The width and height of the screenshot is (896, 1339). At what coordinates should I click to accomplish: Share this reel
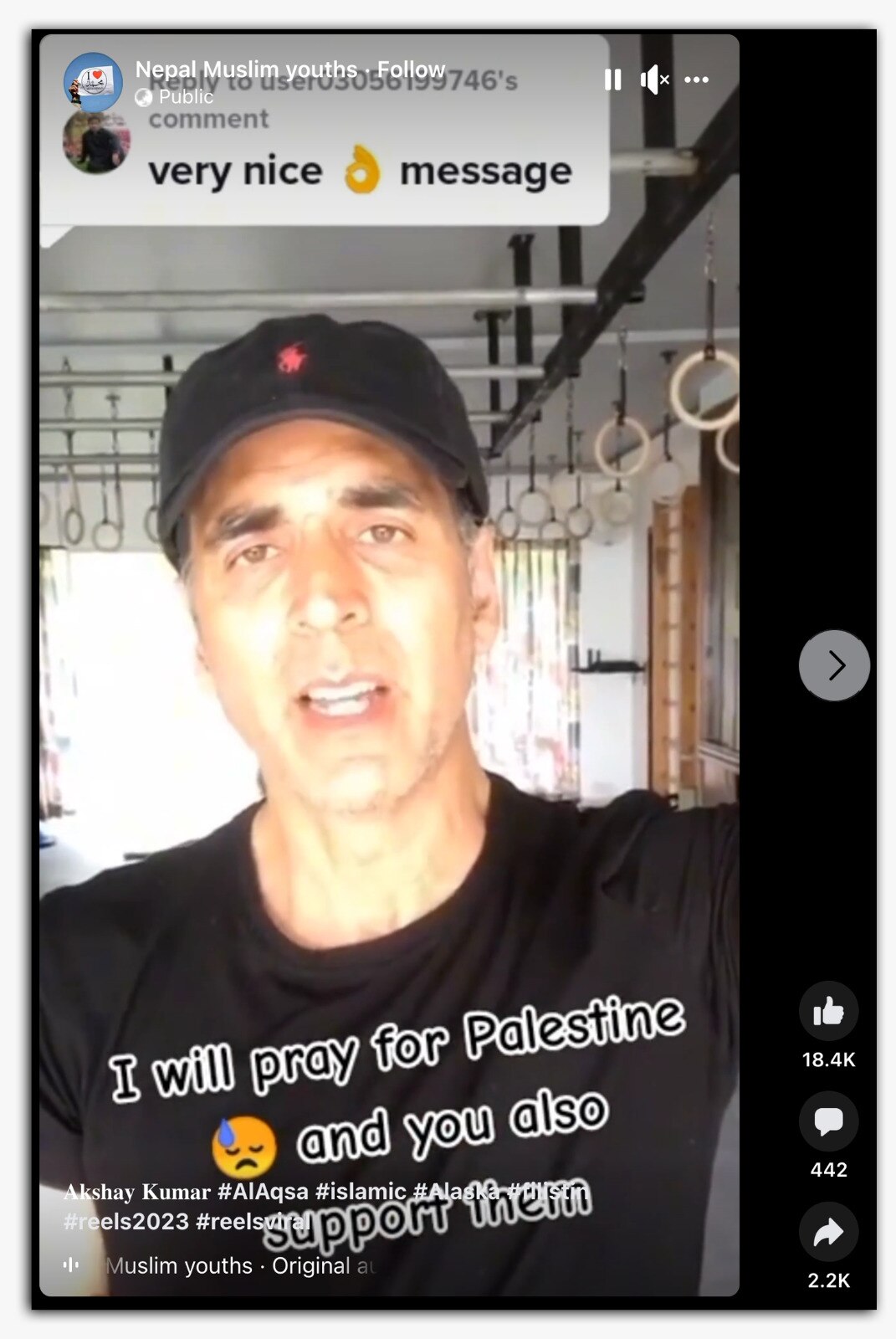pos(828,1233)
